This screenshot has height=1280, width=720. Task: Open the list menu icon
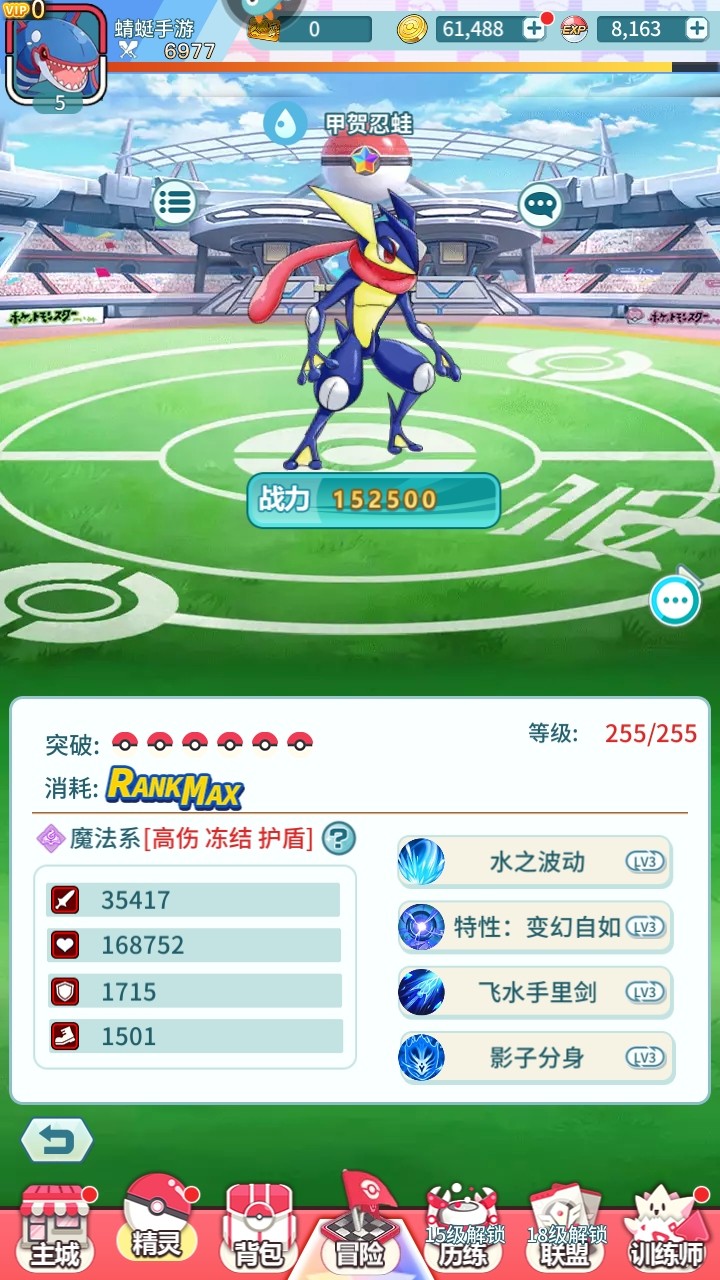point(174,203)
